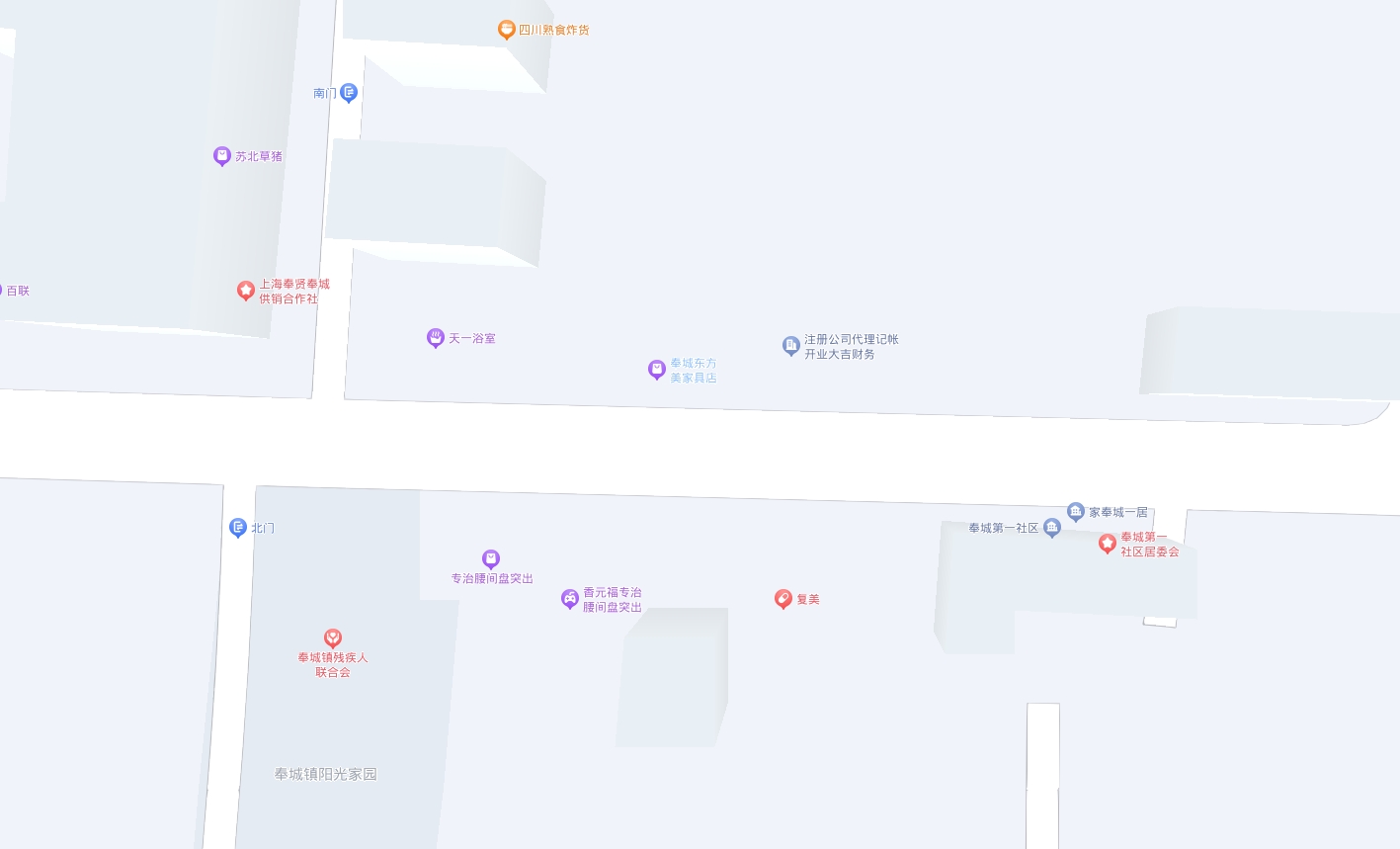
Task: Tap the 家奉城一居 marker
Action: coord(1076,512)
